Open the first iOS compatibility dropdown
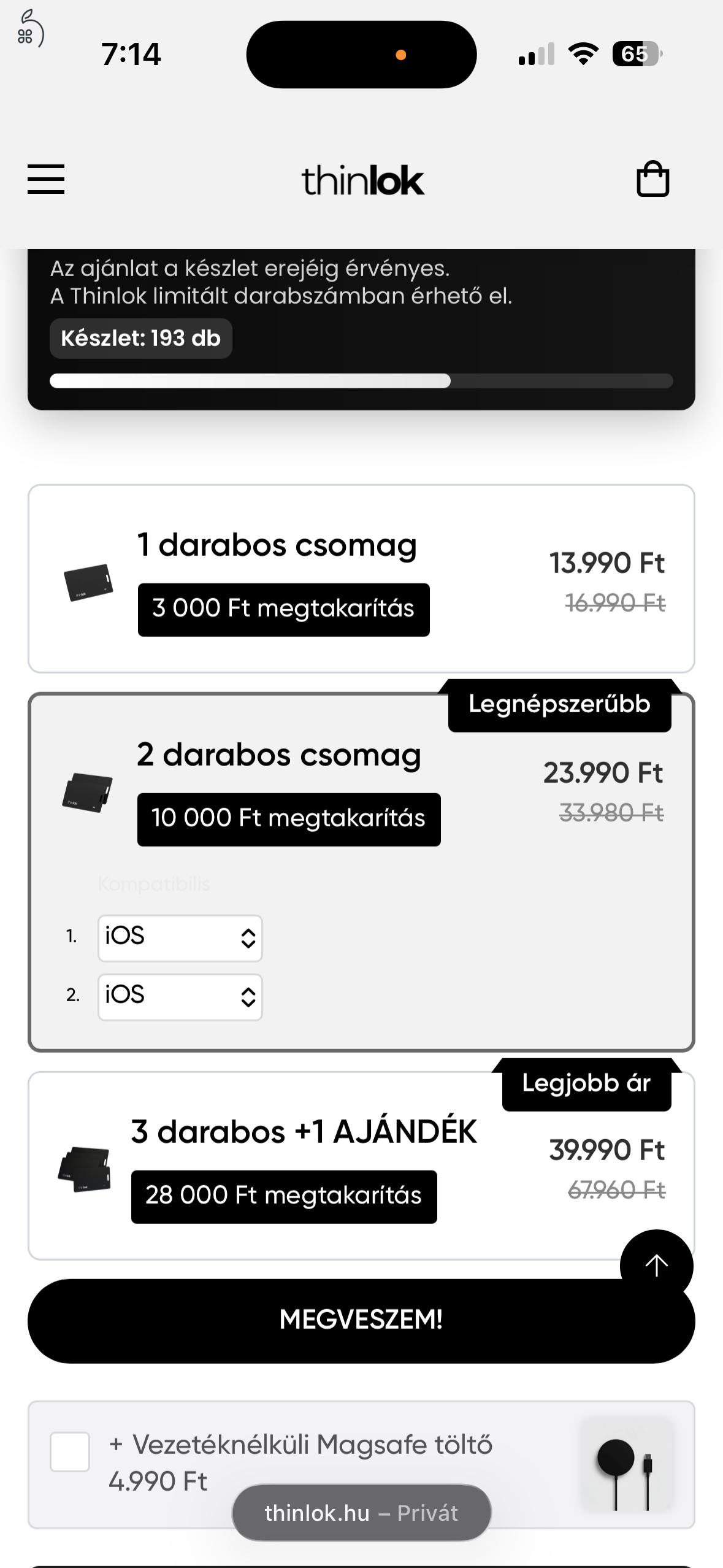The width and height of the screenshot is (723, 1568). click(x=179, y=937)
